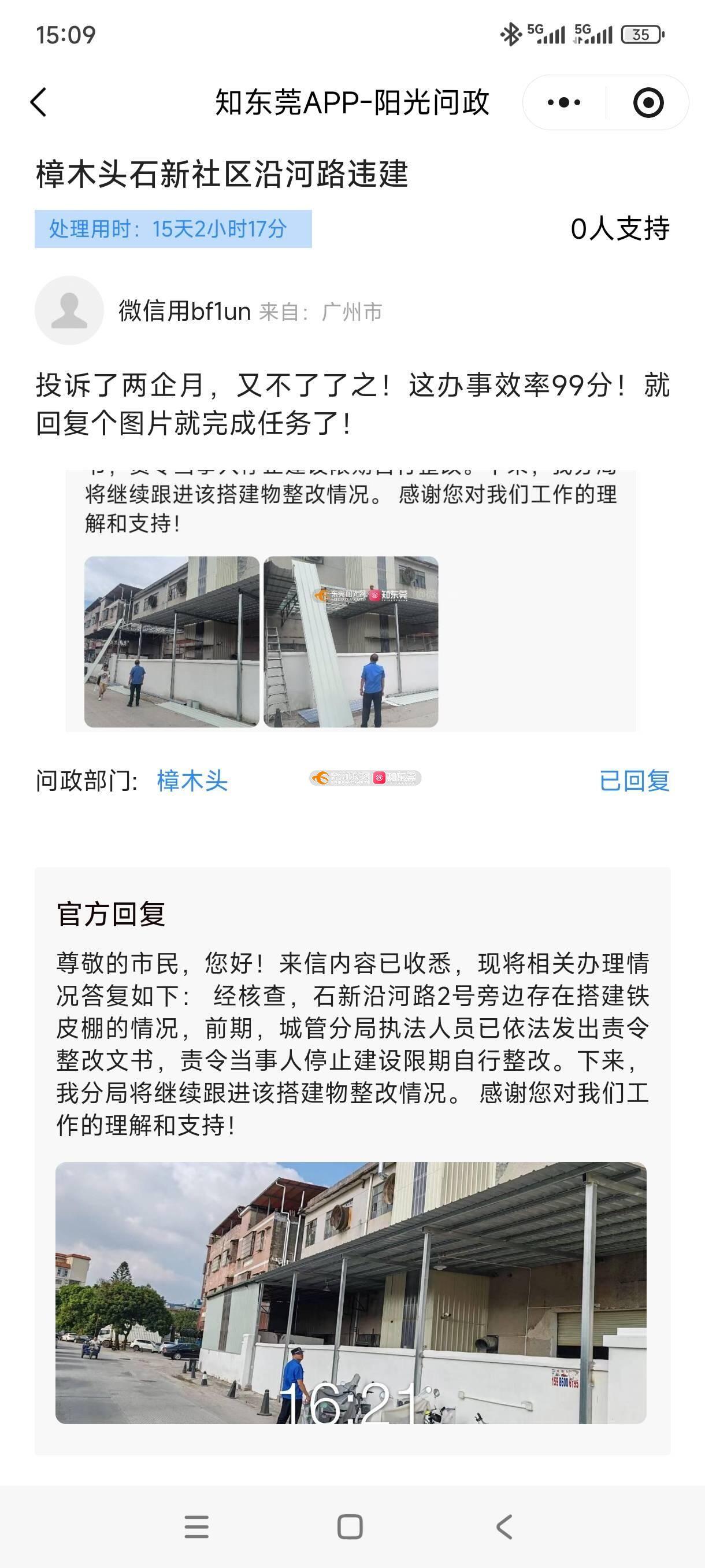Tap the system home button

(350, 1526)
